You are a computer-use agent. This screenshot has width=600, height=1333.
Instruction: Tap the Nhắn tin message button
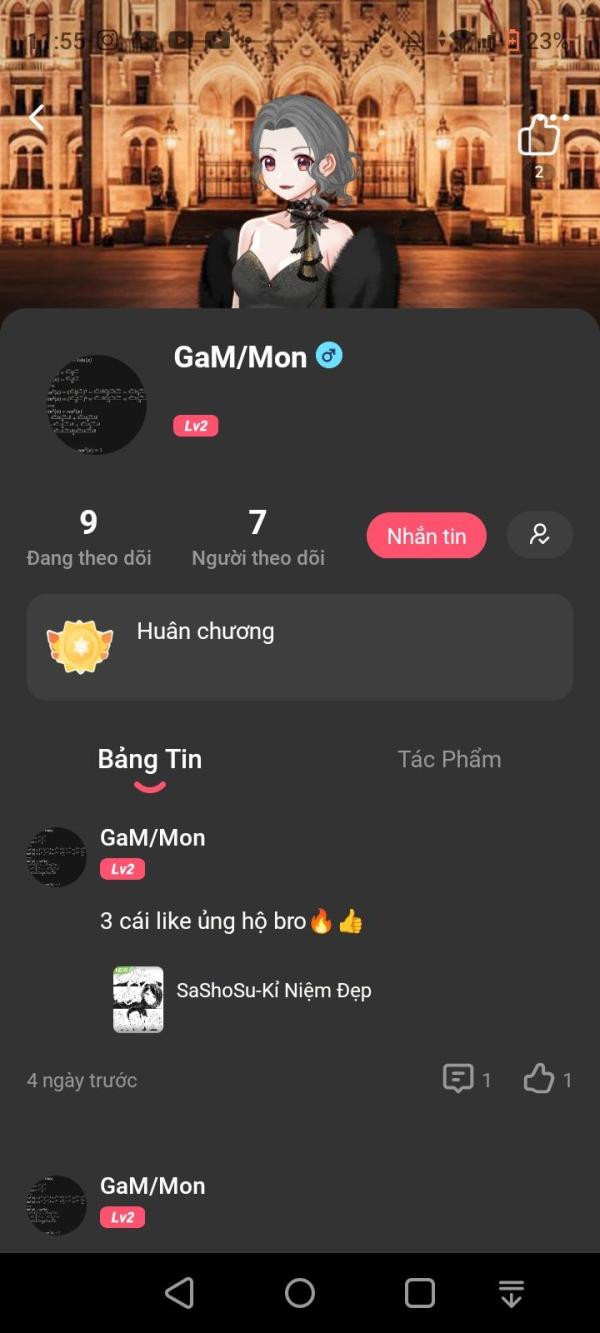pyautogui.click(x=427, y=536)
